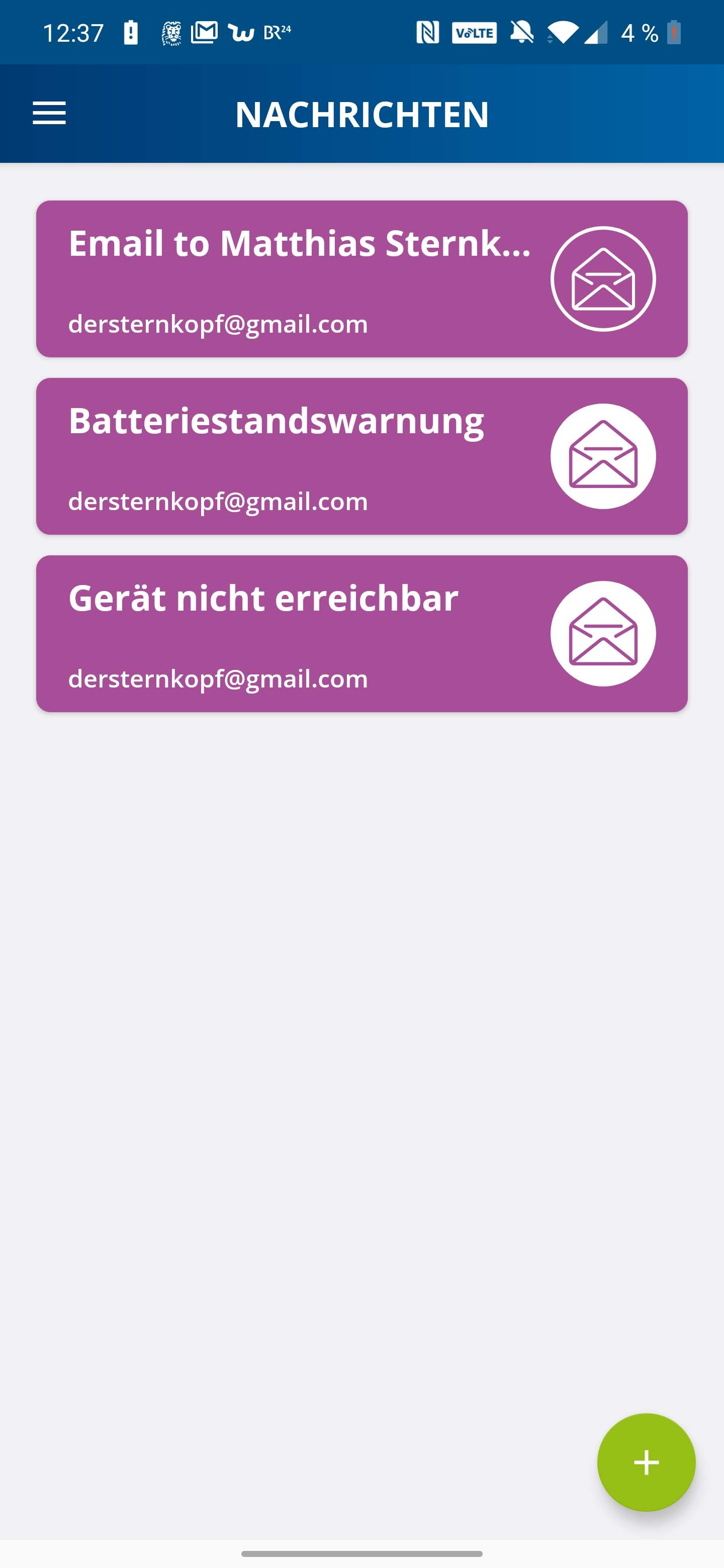Open the Gerät nicht erreichbar message
Viewport: 724px width, 1568px height.
pos(292,634)
